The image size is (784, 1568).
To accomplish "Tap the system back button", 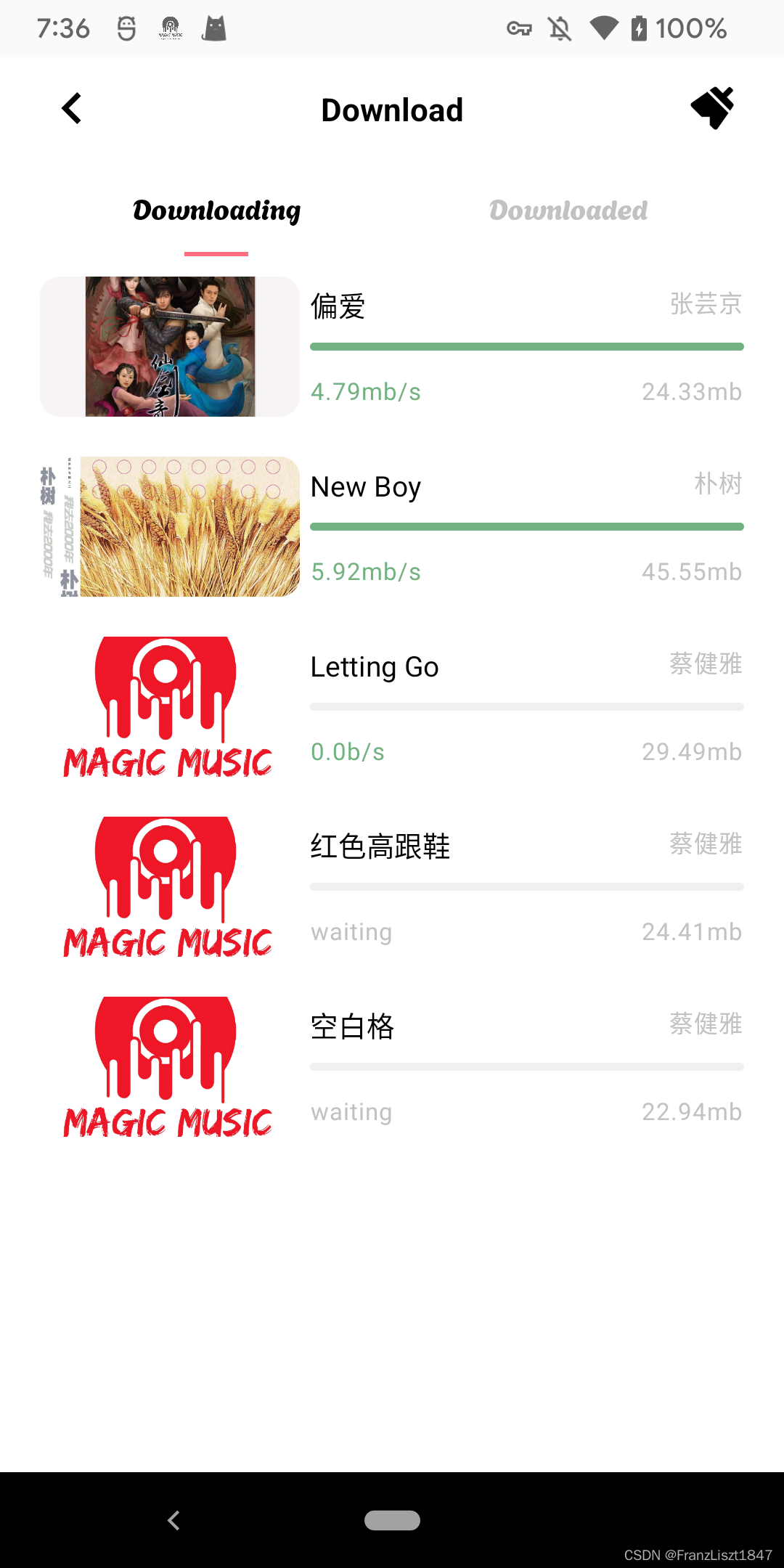I will click(173, 1520).
